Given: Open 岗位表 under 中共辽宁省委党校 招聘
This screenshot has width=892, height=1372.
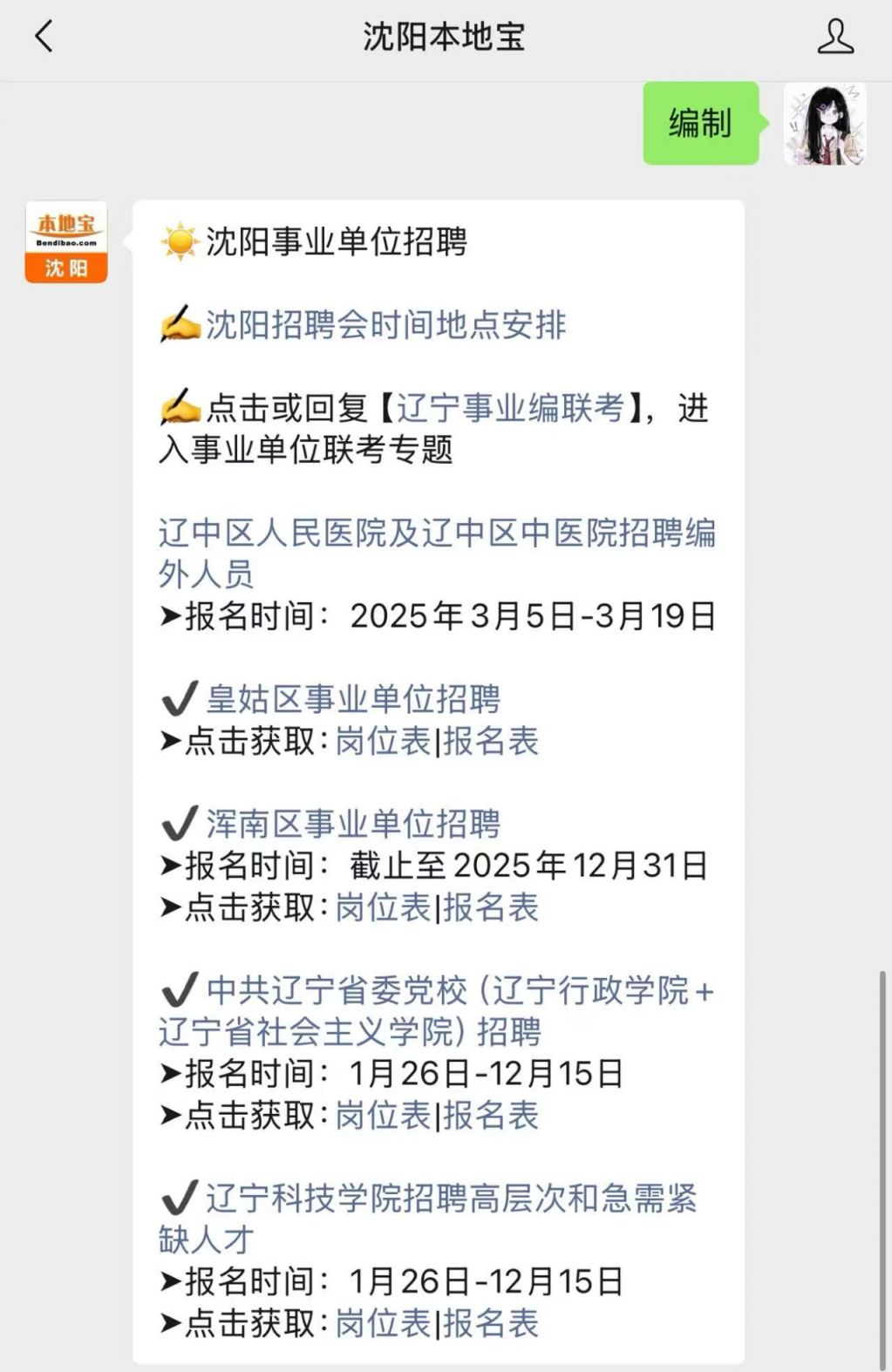Looking at the screenshot, I should click(x=384, y=1115).
